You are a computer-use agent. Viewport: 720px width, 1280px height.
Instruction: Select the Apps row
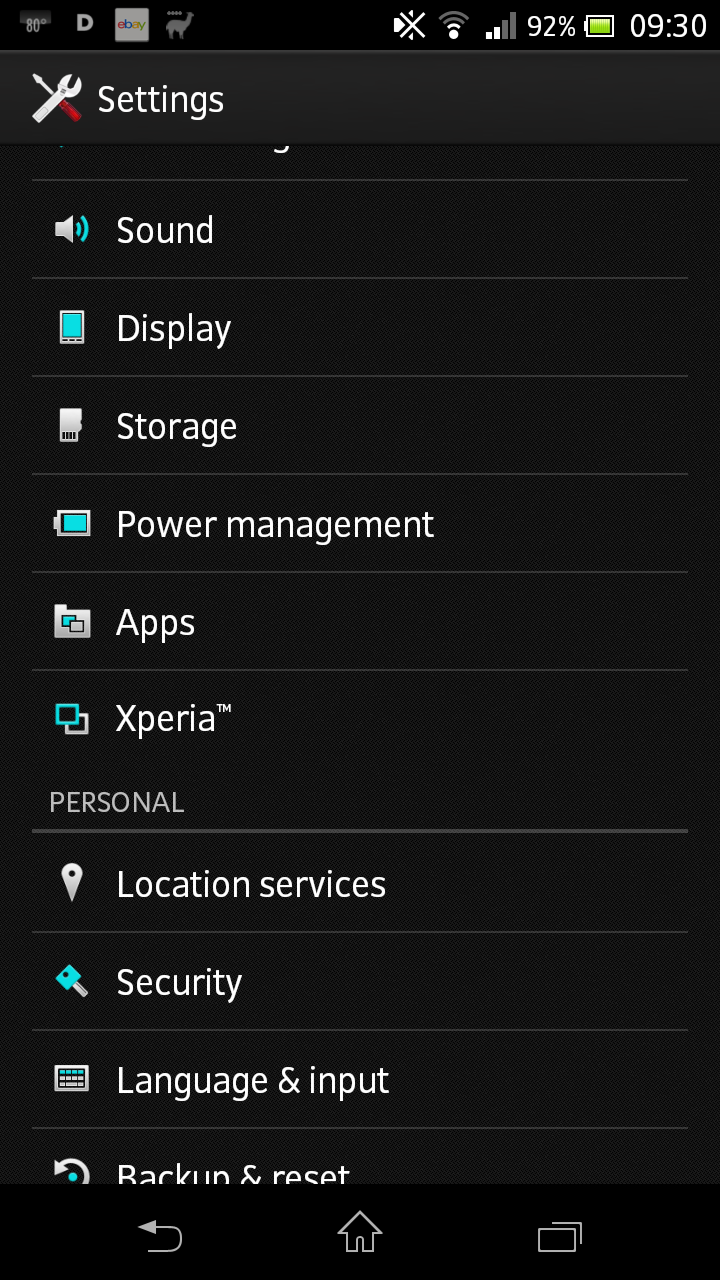360,622
